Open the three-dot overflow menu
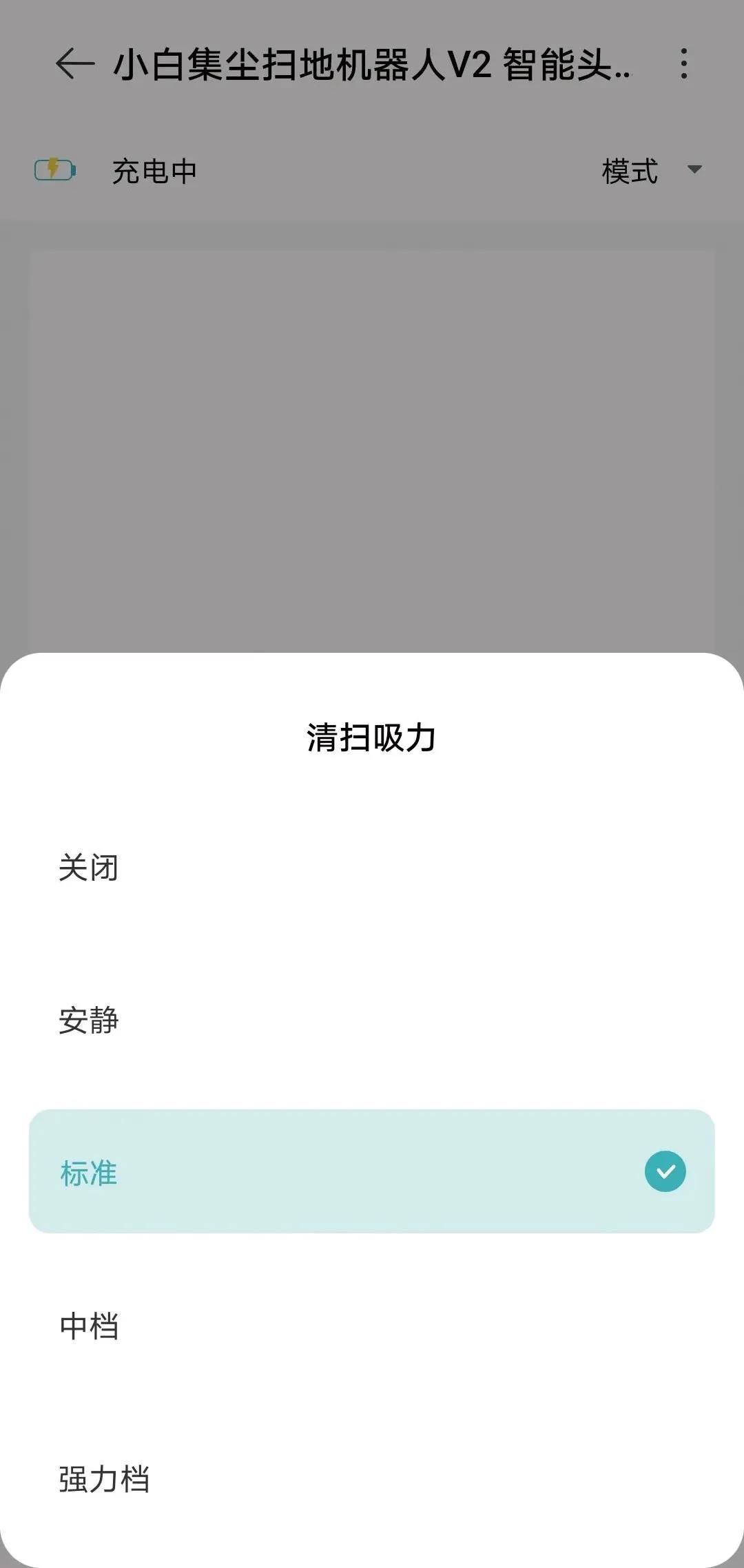This screenshot has height=1568, width=744. [683, 64]
